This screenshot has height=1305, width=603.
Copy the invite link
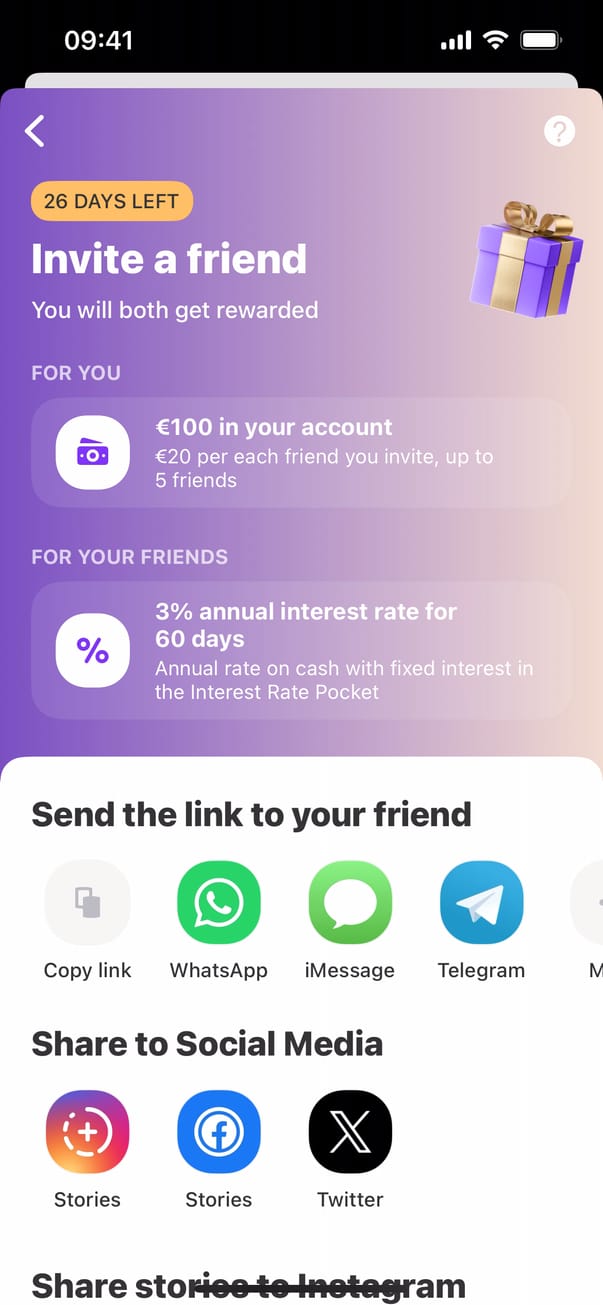87,903
